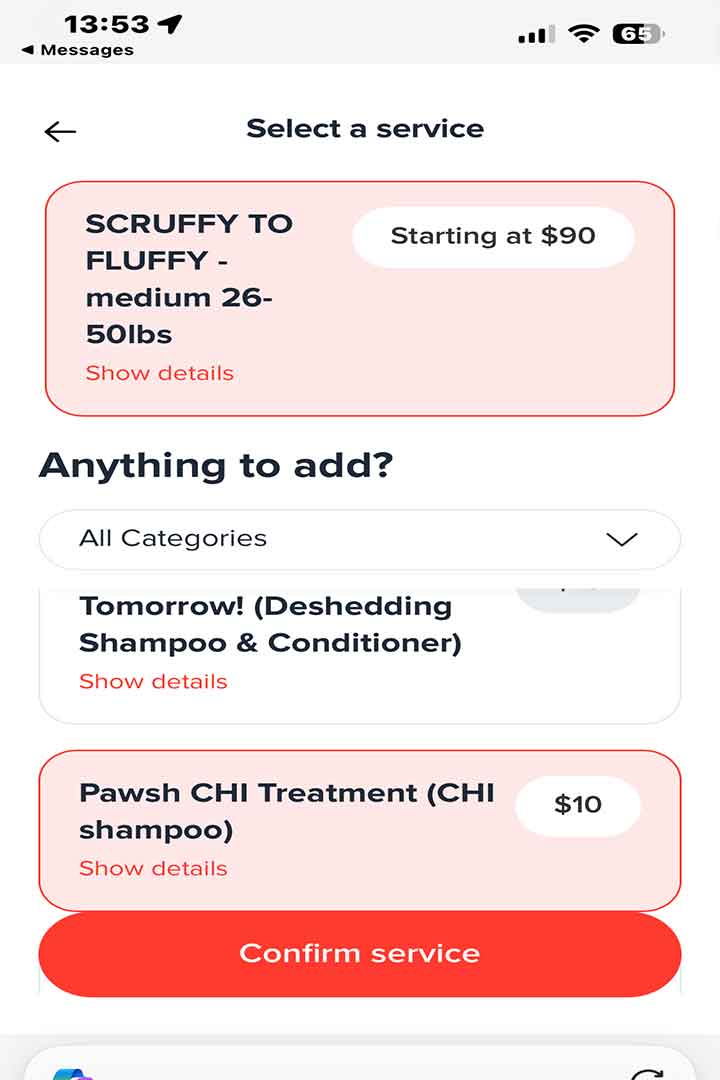Return to the Messages app
Screen dimensions: 720x1080
click(x=78, y=50)
